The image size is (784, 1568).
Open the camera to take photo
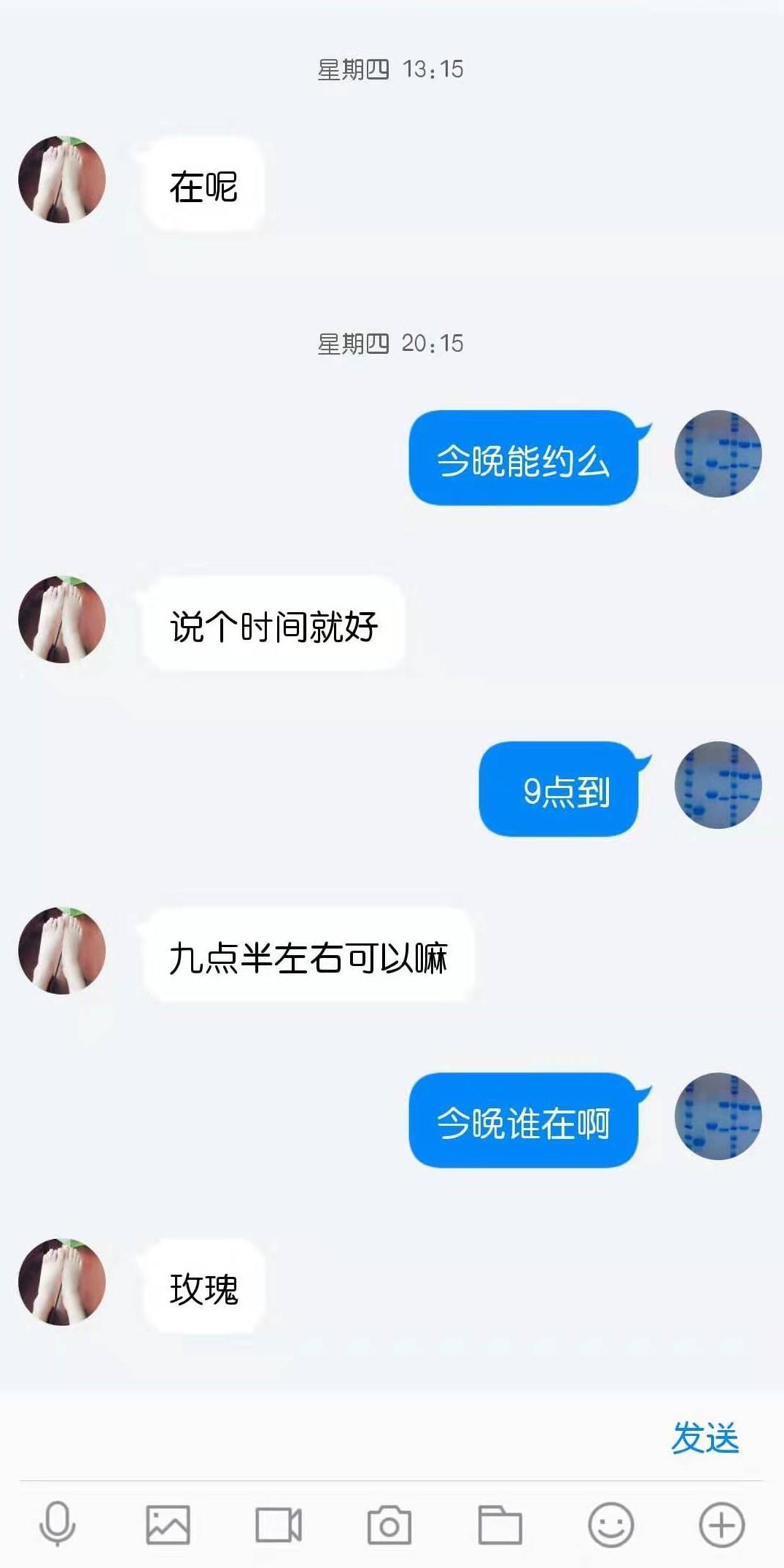[389, 1524]
